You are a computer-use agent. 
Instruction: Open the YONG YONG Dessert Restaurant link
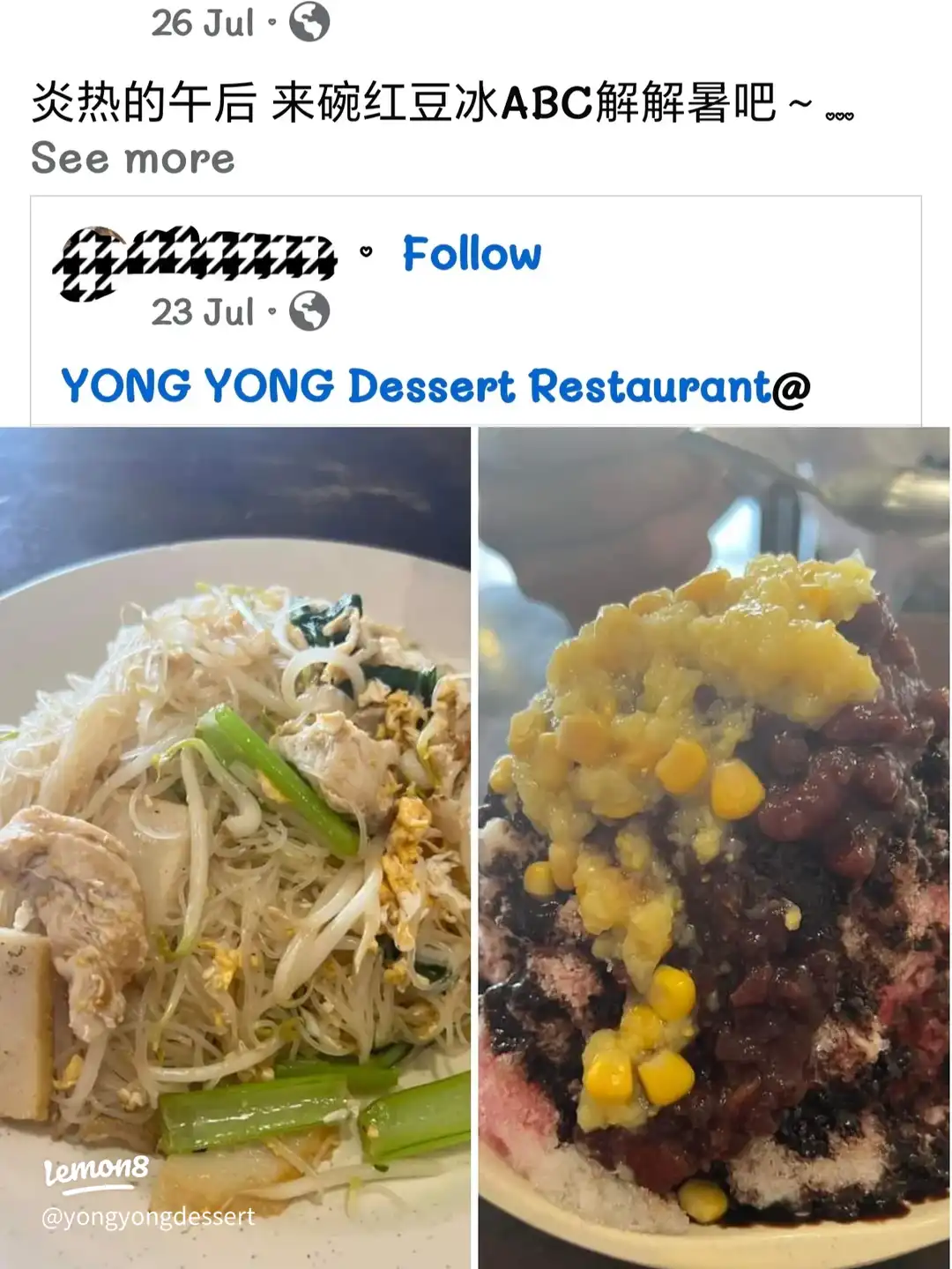416,386
